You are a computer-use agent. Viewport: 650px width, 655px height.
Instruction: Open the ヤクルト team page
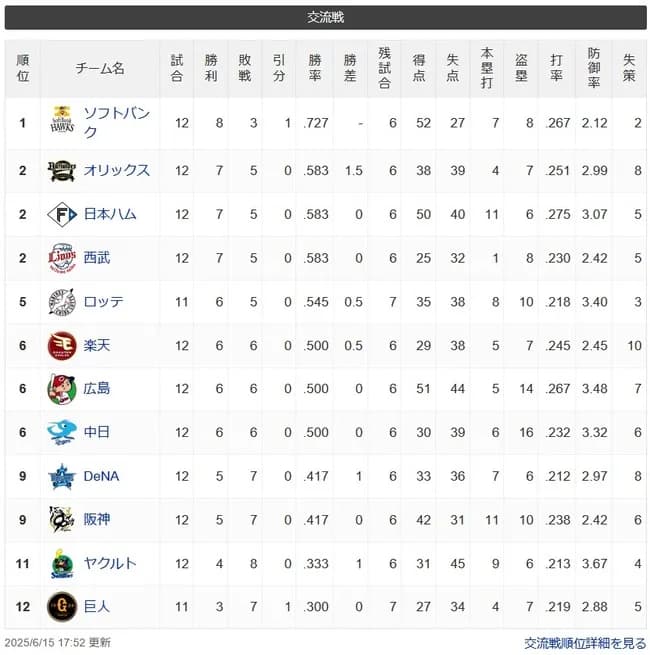[110, 563]
